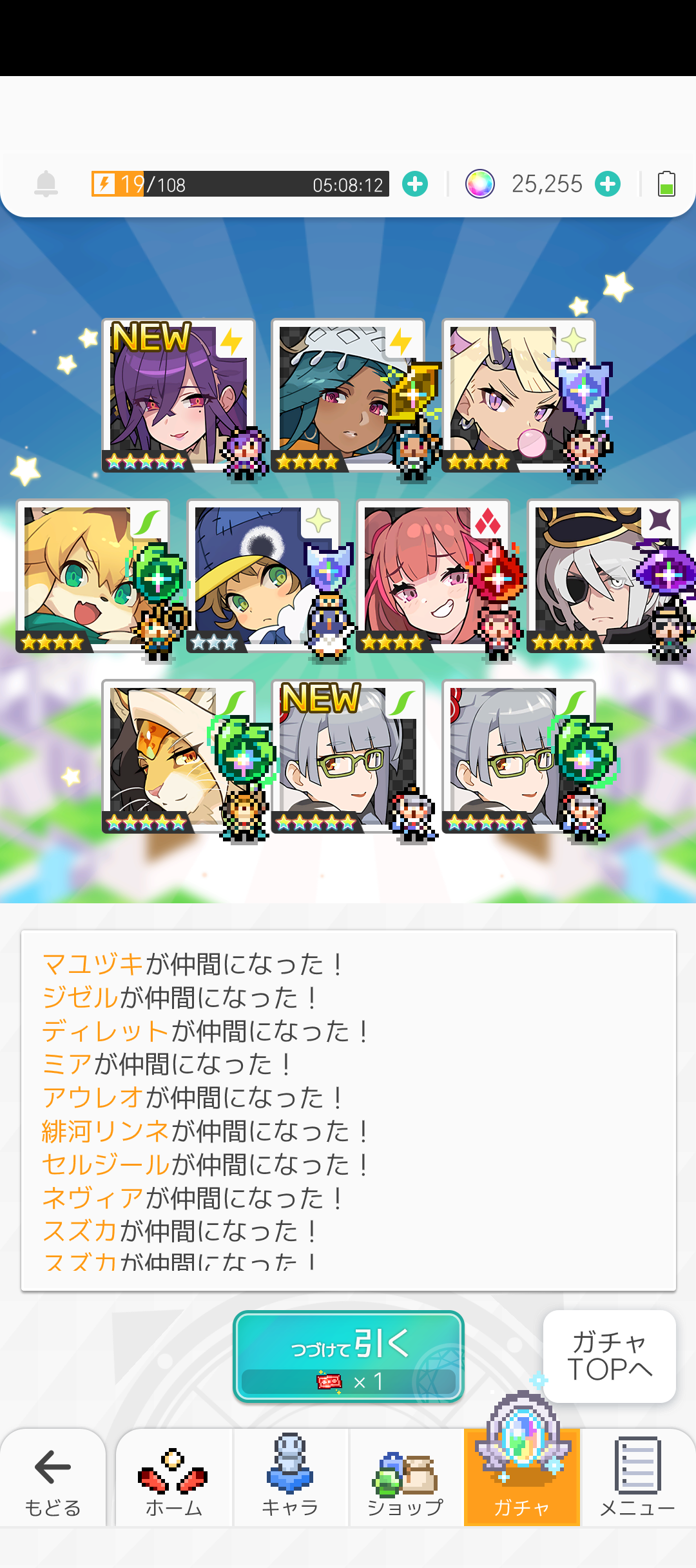The width and height of the screenshot is (696, 1568).
Task: Tap plus to refill stamina
Action: (x=415, y=184)
